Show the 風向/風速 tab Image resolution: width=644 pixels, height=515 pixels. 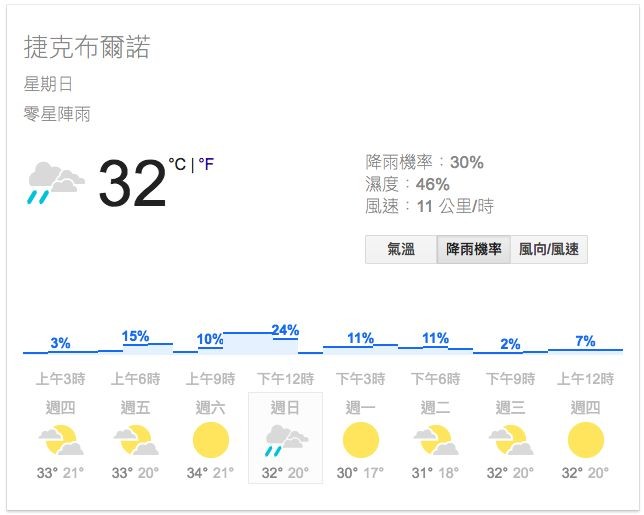tap(549, 250)
